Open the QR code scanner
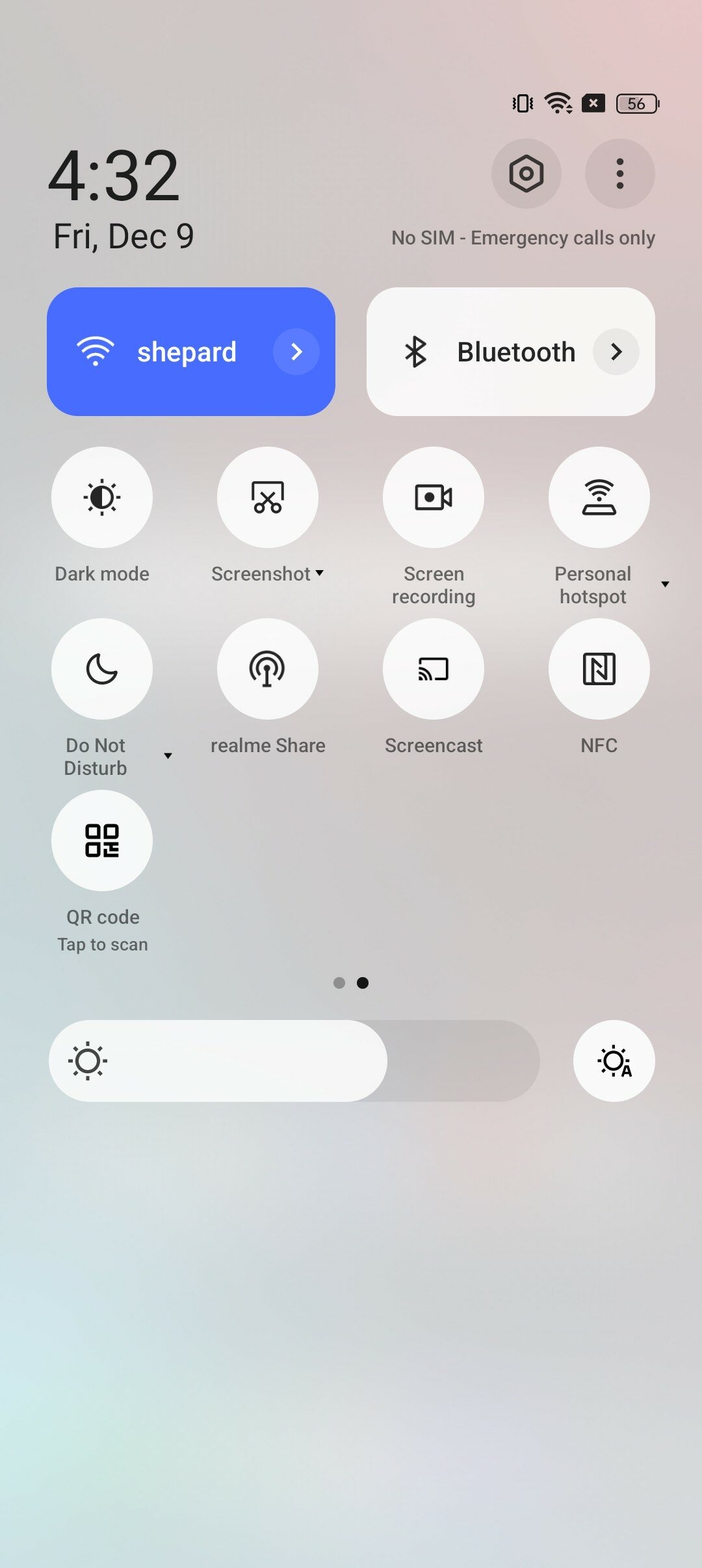Image resolution: width=702 pixels, height=1568 pixels. coord(102,841)
